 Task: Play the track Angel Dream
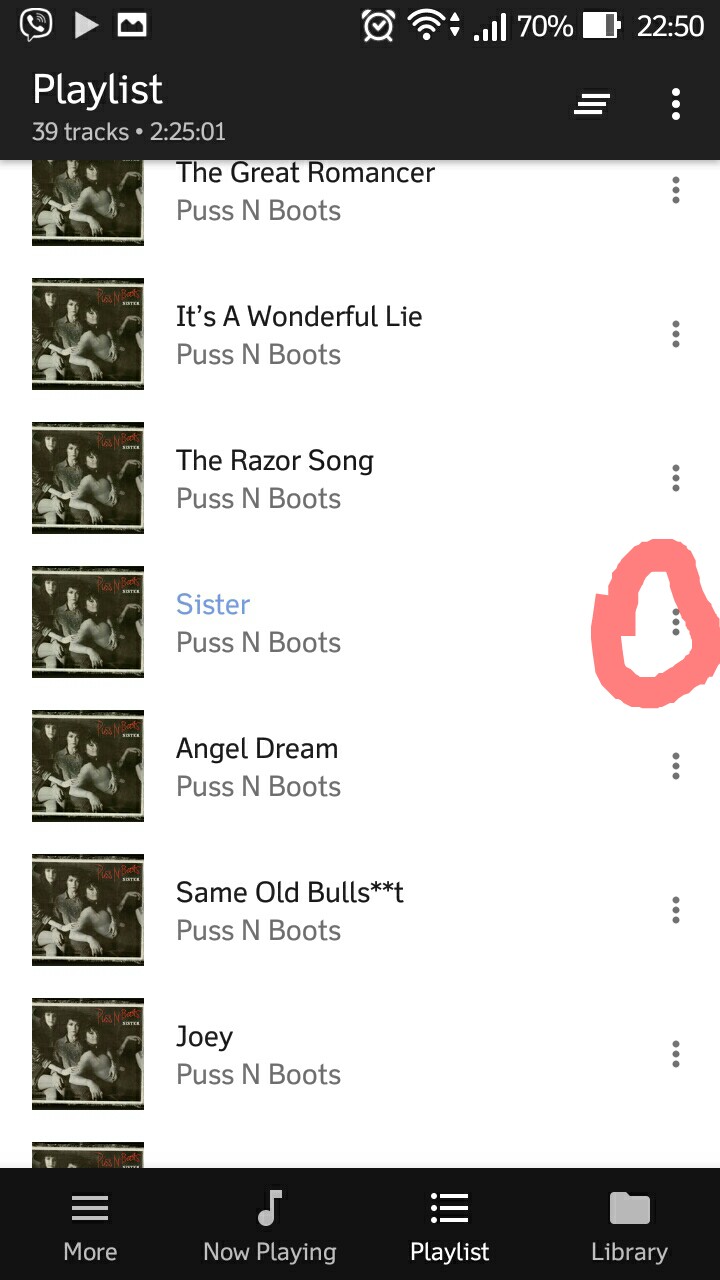(258, 766)
